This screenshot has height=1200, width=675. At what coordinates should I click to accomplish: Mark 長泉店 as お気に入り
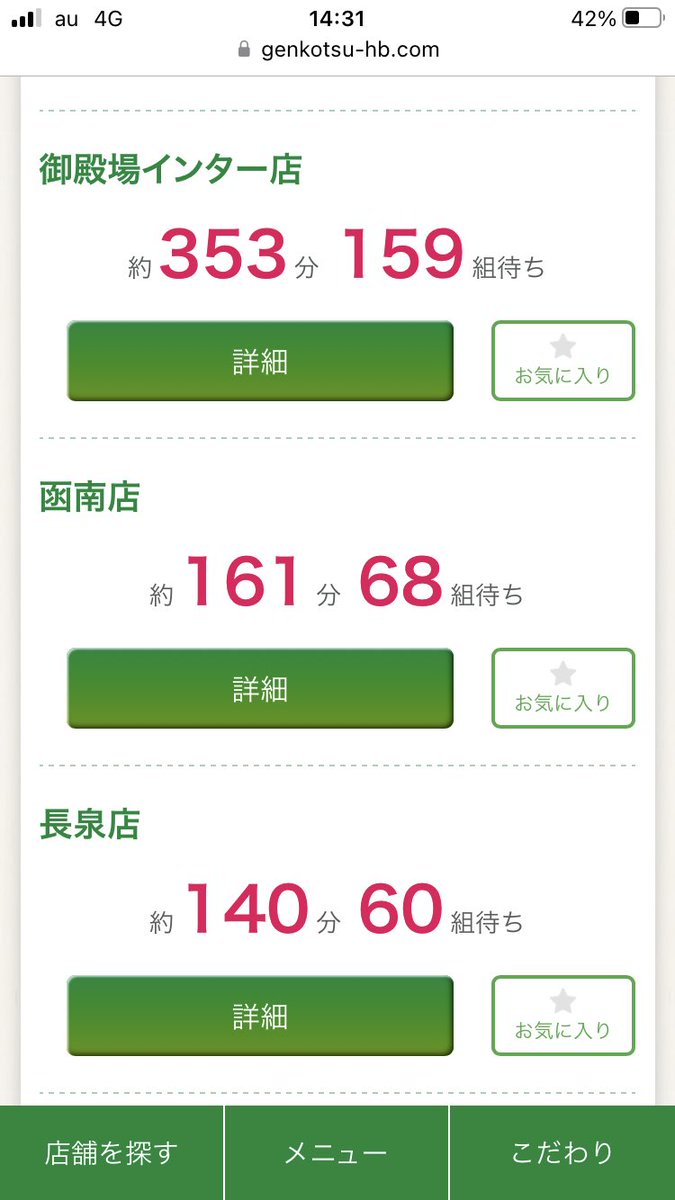pyautogui.click(x=563, y=1016)
